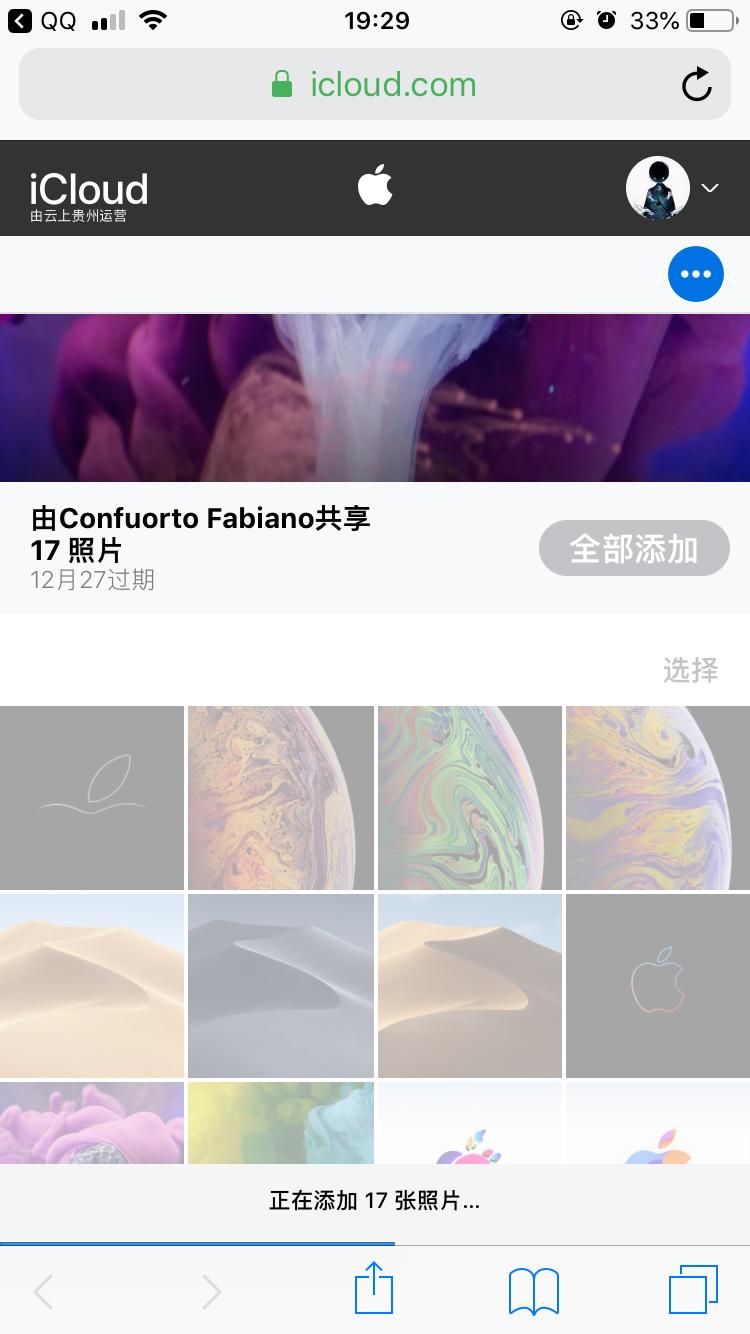Tap 全部添加 to add all photos

pos(634,548)
